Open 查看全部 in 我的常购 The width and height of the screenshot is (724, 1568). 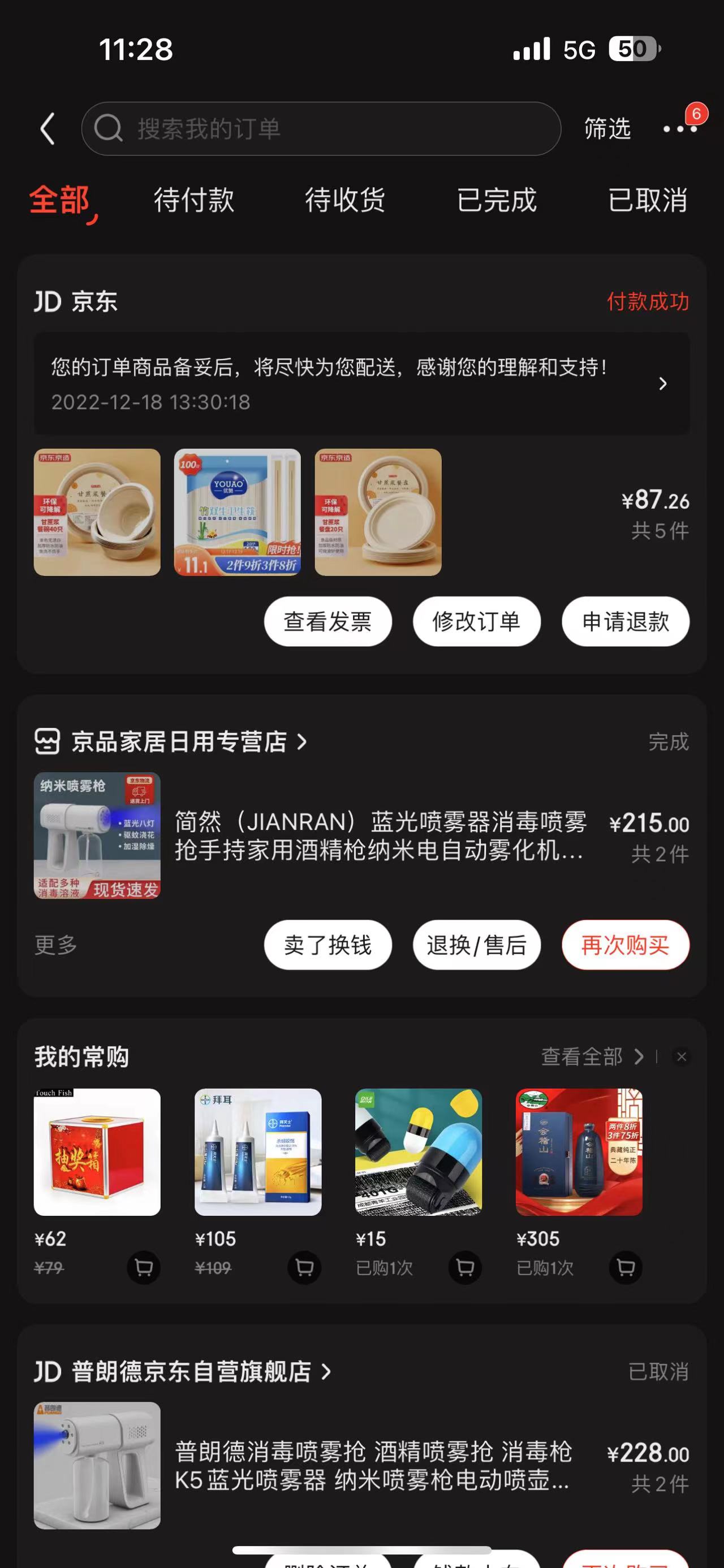pos(592,1056)
